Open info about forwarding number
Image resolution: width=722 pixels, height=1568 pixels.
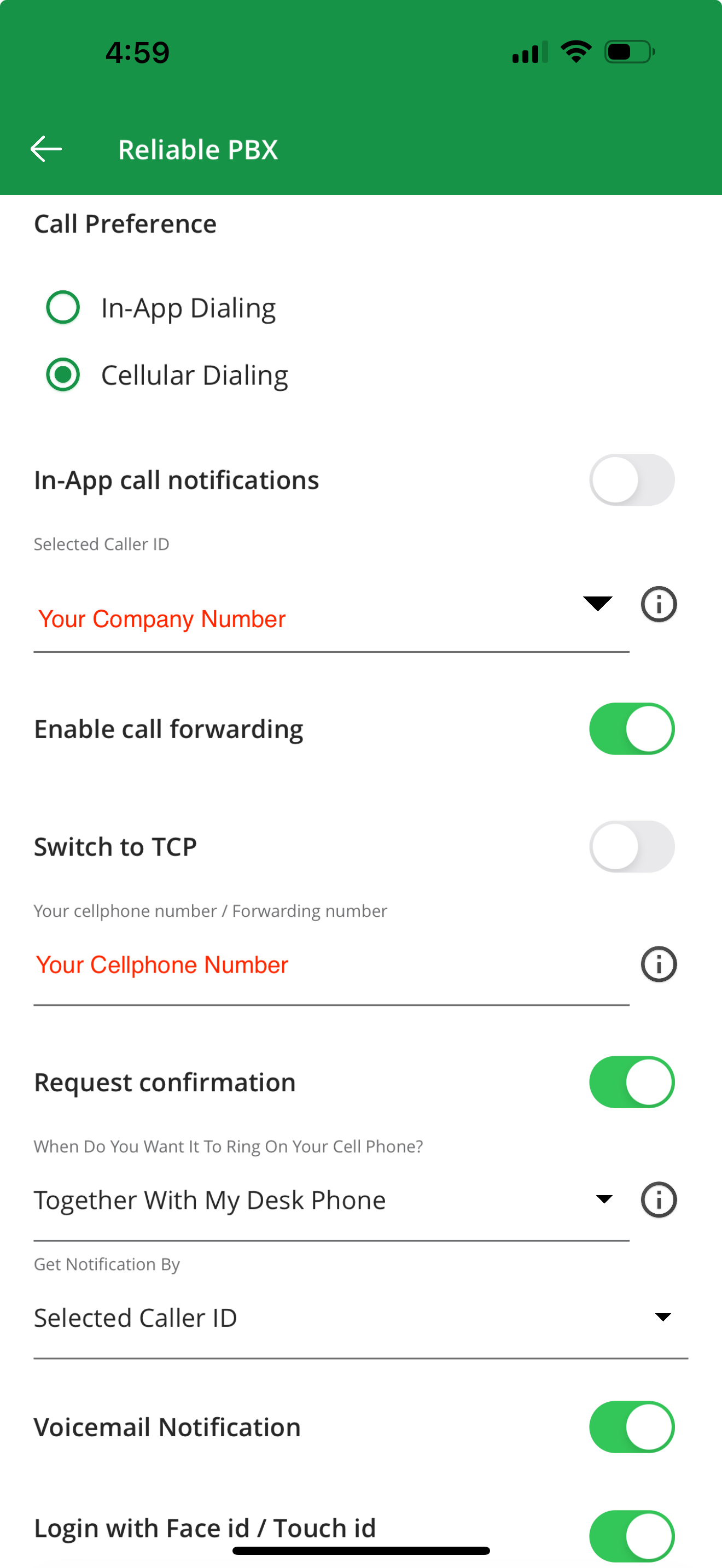[x=659, y=964]
